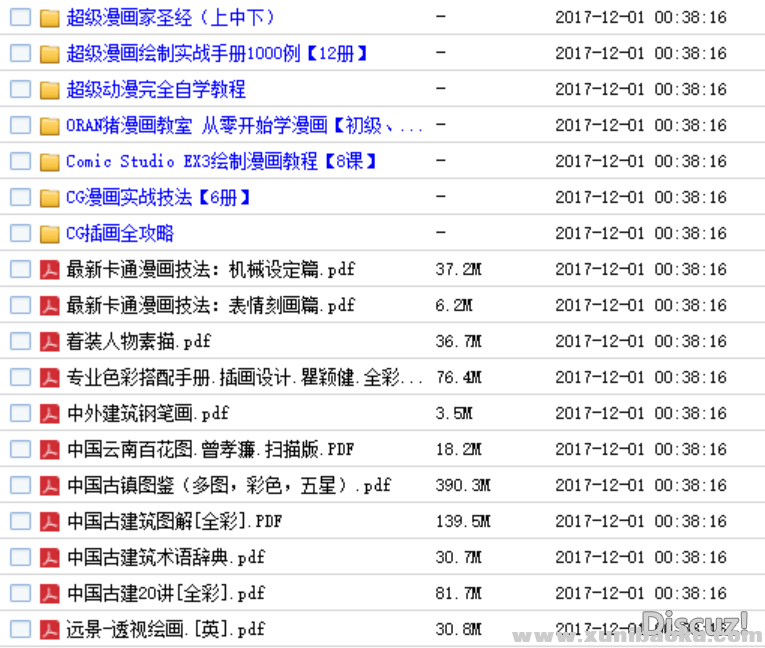
Task: Open 中国古镇图鉴（多图，彩色，五星）.pdf
Action: [x=228, y=485]
